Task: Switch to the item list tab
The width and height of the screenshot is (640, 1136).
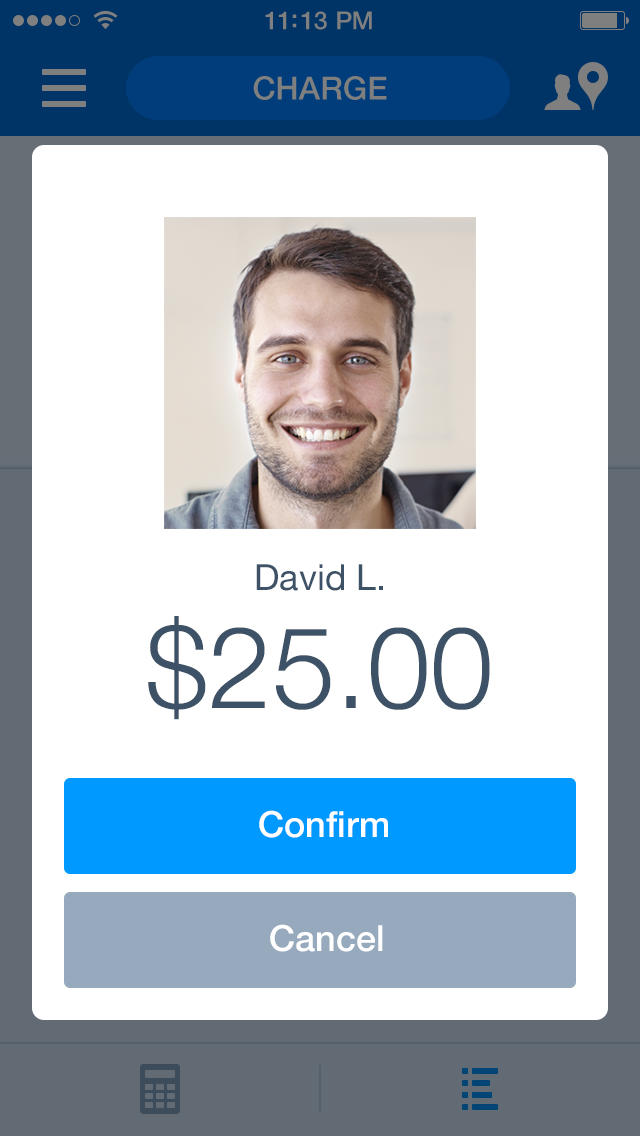Action: (480, 1088)
